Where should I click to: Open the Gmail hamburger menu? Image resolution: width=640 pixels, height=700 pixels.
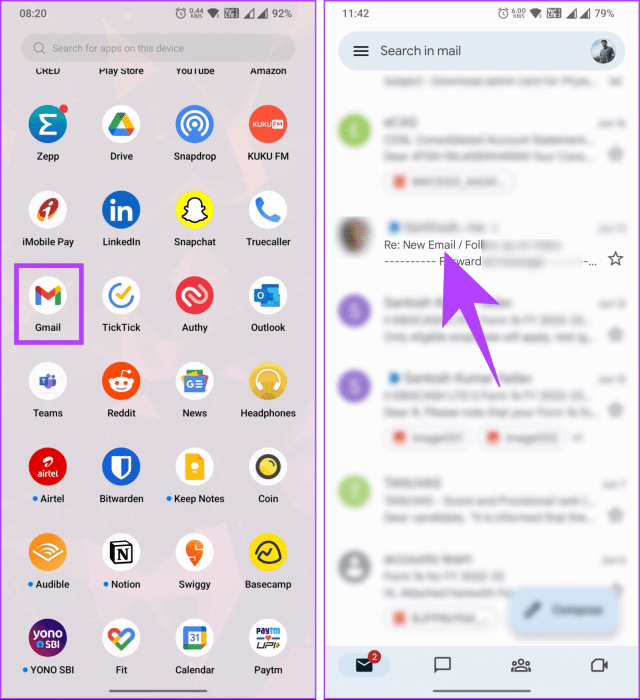click(361, 51)
